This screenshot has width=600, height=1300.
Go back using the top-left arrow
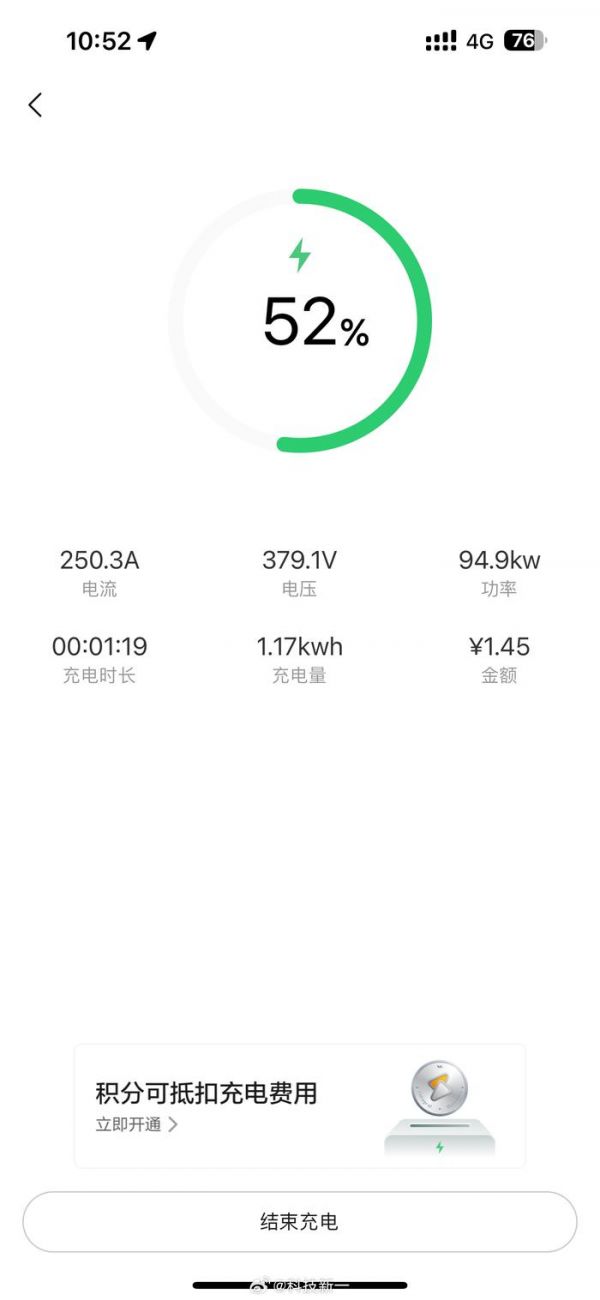point(35,105)
